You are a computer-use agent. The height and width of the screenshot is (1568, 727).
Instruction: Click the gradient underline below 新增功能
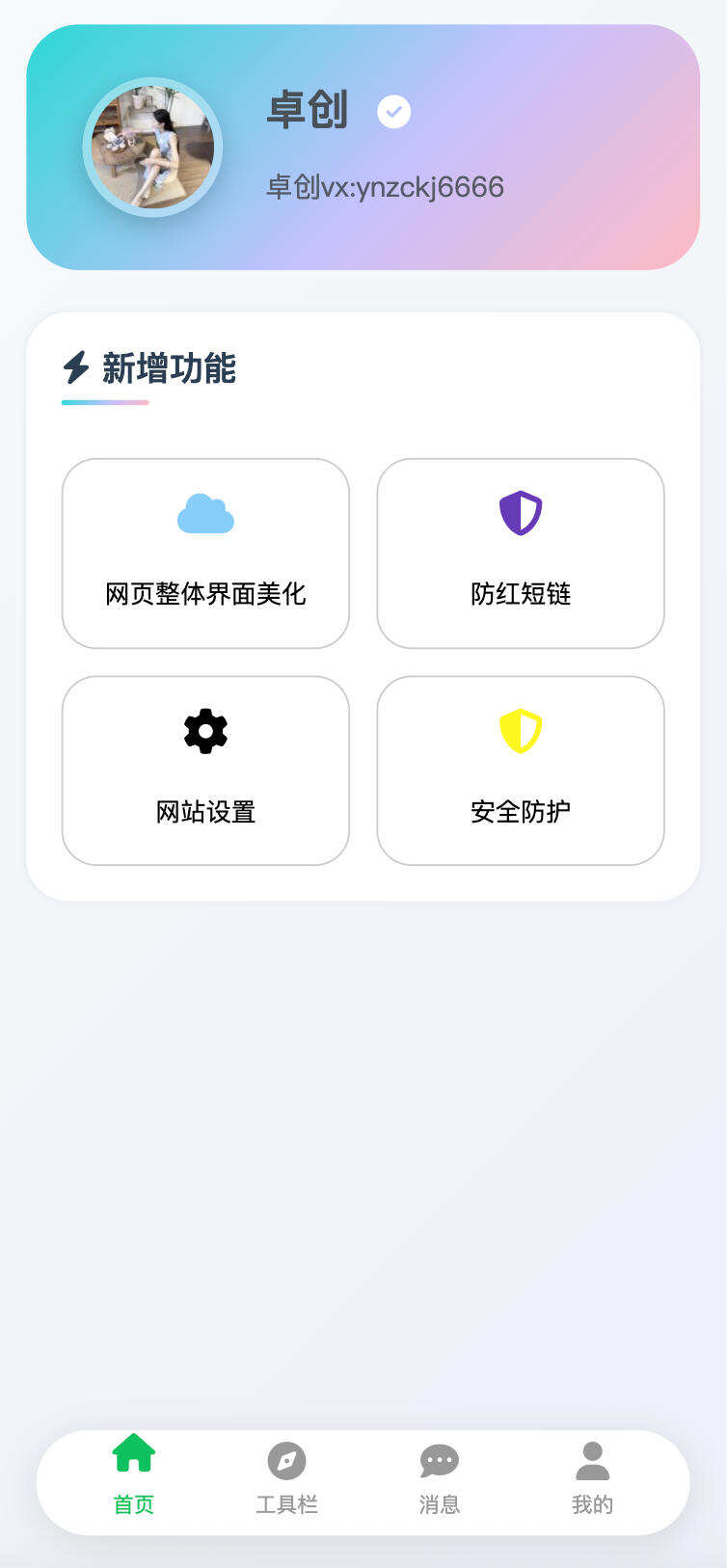pos(104,404)
